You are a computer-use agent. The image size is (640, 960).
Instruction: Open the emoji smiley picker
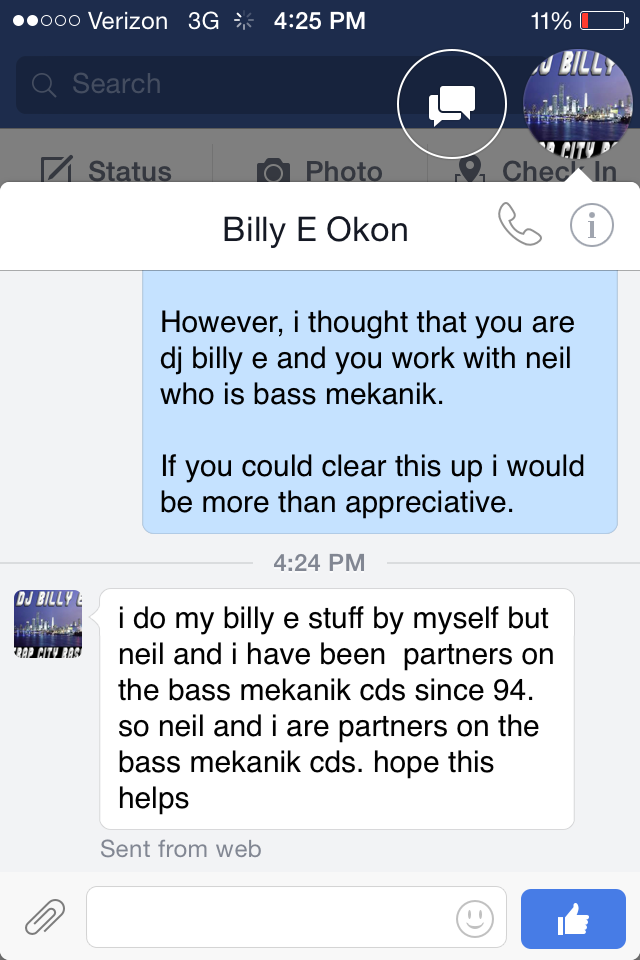(x=474, y=916)
